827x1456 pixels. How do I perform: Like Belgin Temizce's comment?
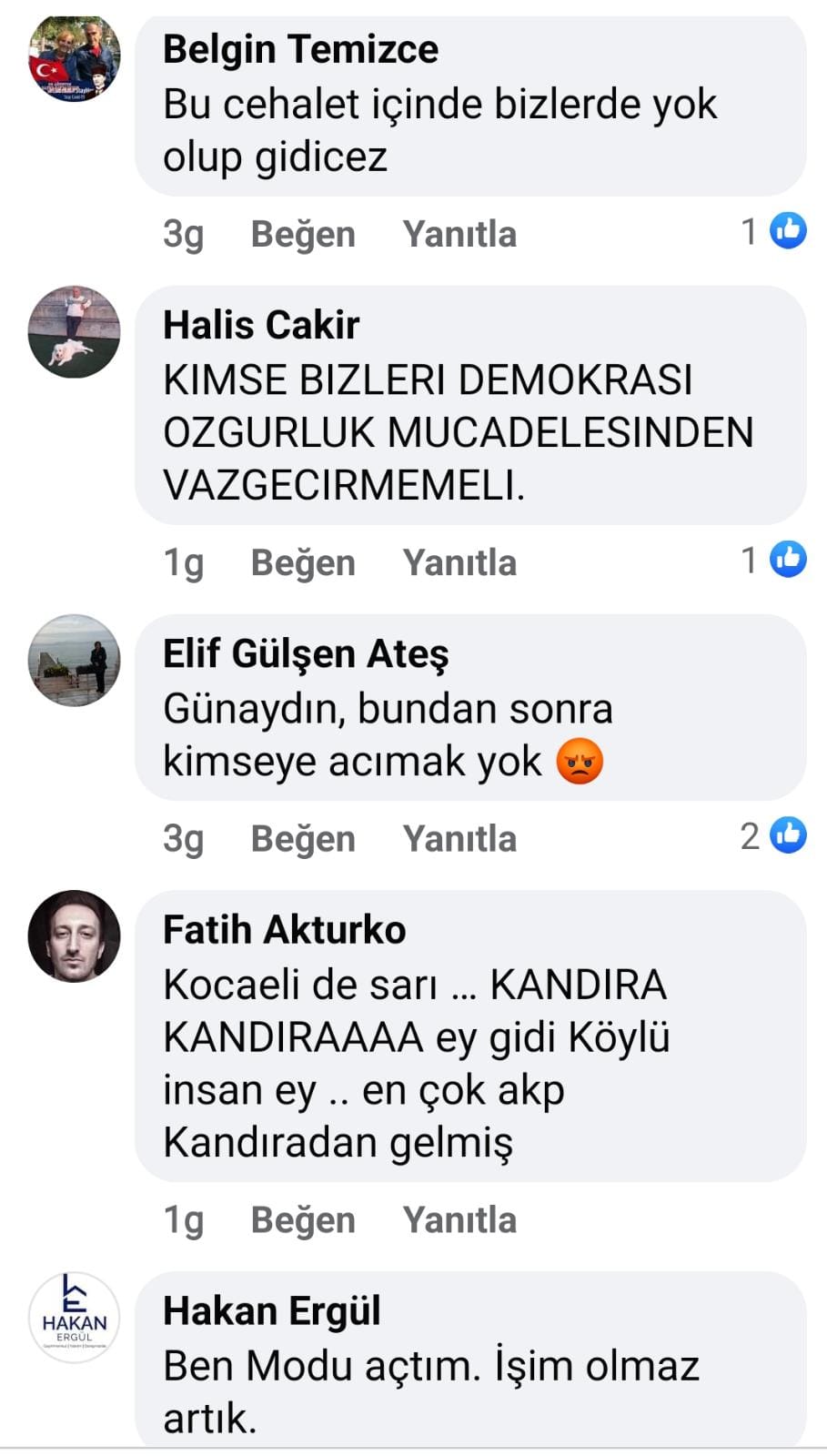(302, 234)
